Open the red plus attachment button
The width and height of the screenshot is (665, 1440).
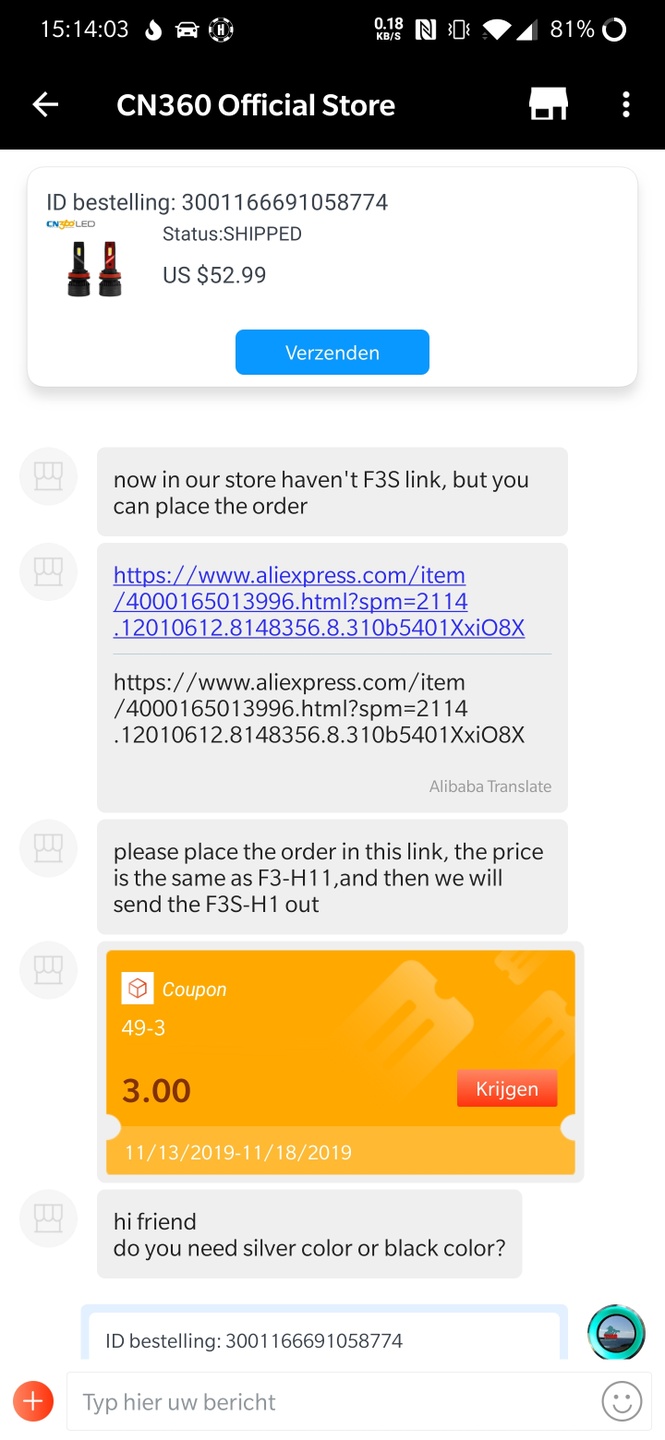(33, 1401)
